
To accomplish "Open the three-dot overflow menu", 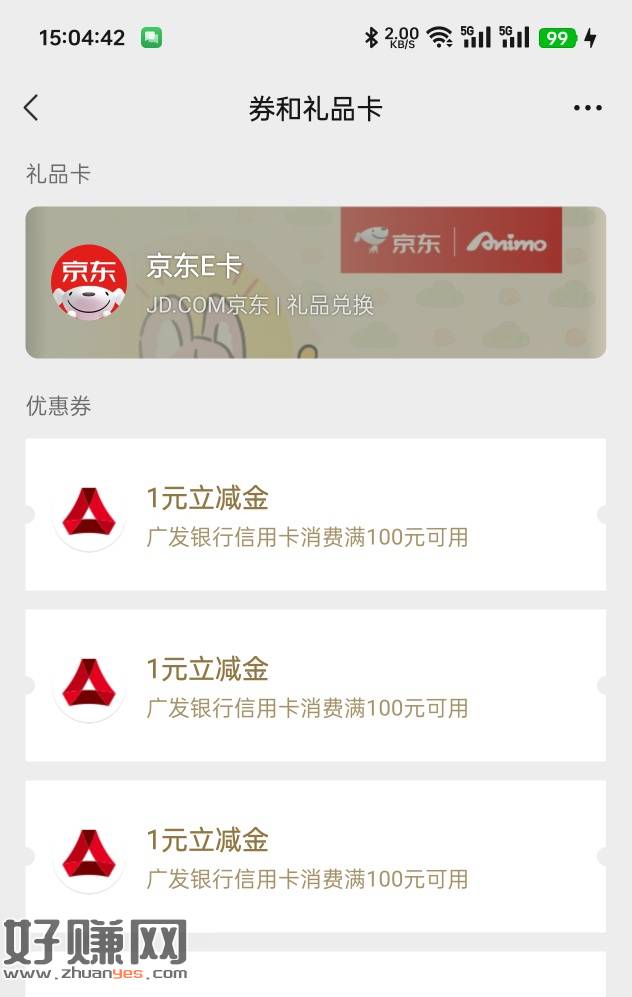I will (587, 108).
